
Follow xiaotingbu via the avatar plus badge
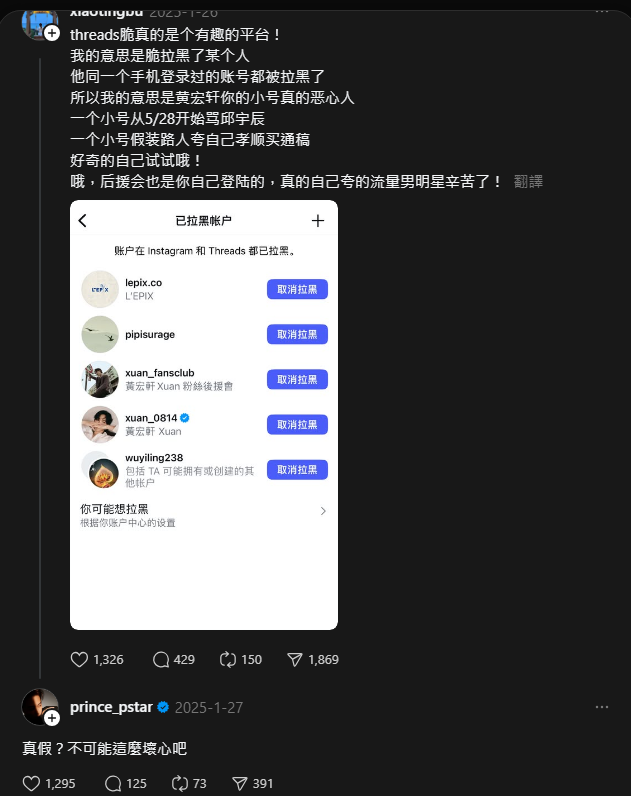point(52,33)
